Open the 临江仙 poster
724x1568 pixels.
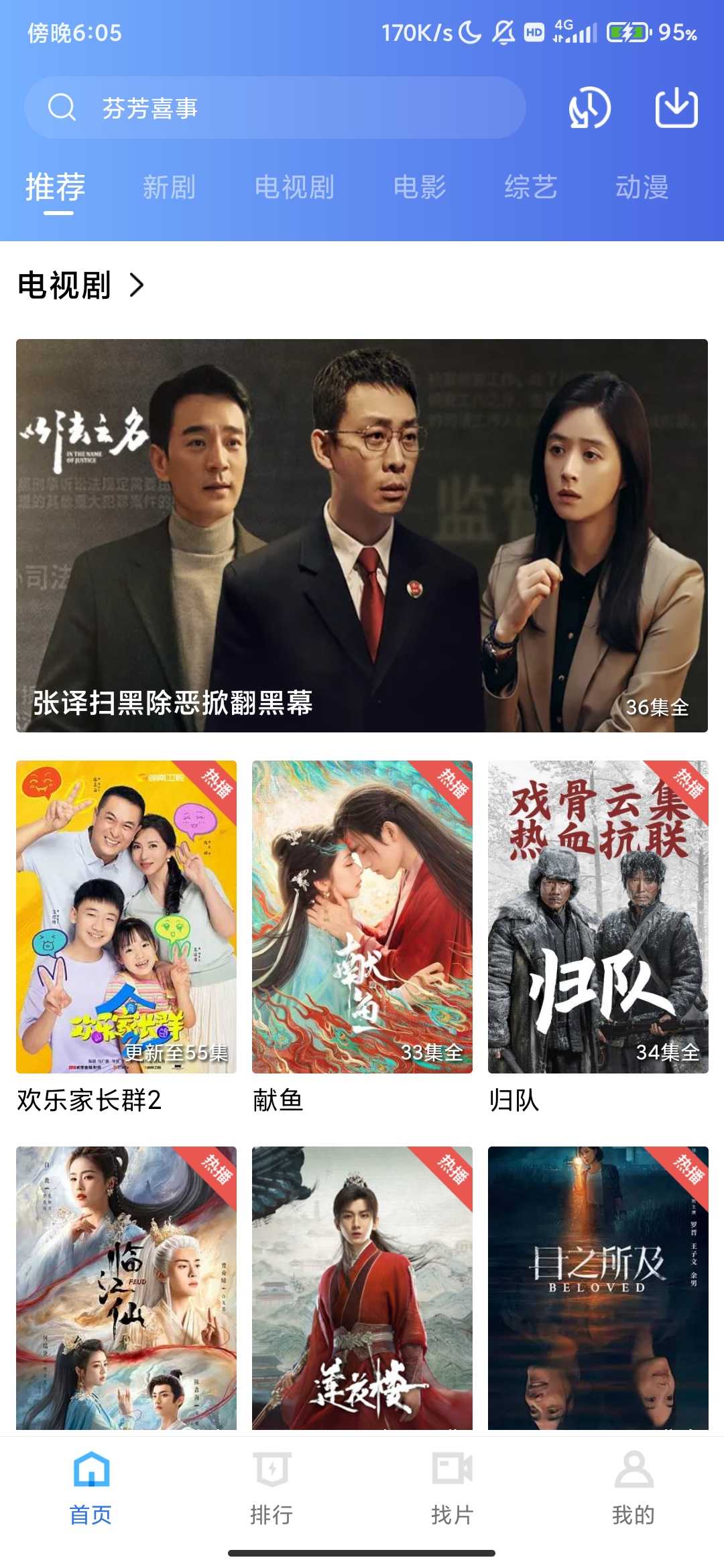(126, 1288)
